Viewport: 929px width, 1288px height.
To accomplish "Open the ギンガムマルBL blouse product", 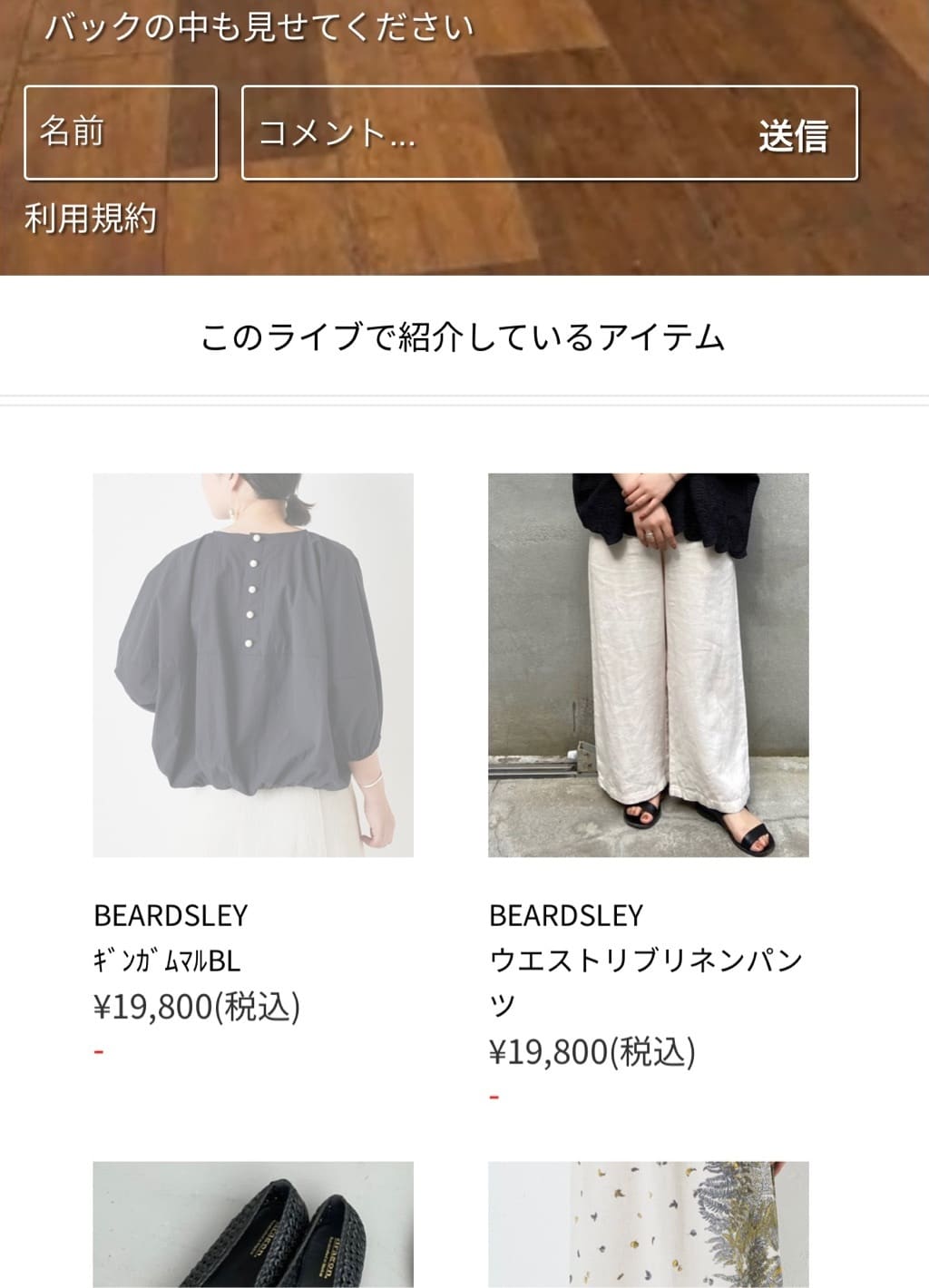I will tap(253, 665).
